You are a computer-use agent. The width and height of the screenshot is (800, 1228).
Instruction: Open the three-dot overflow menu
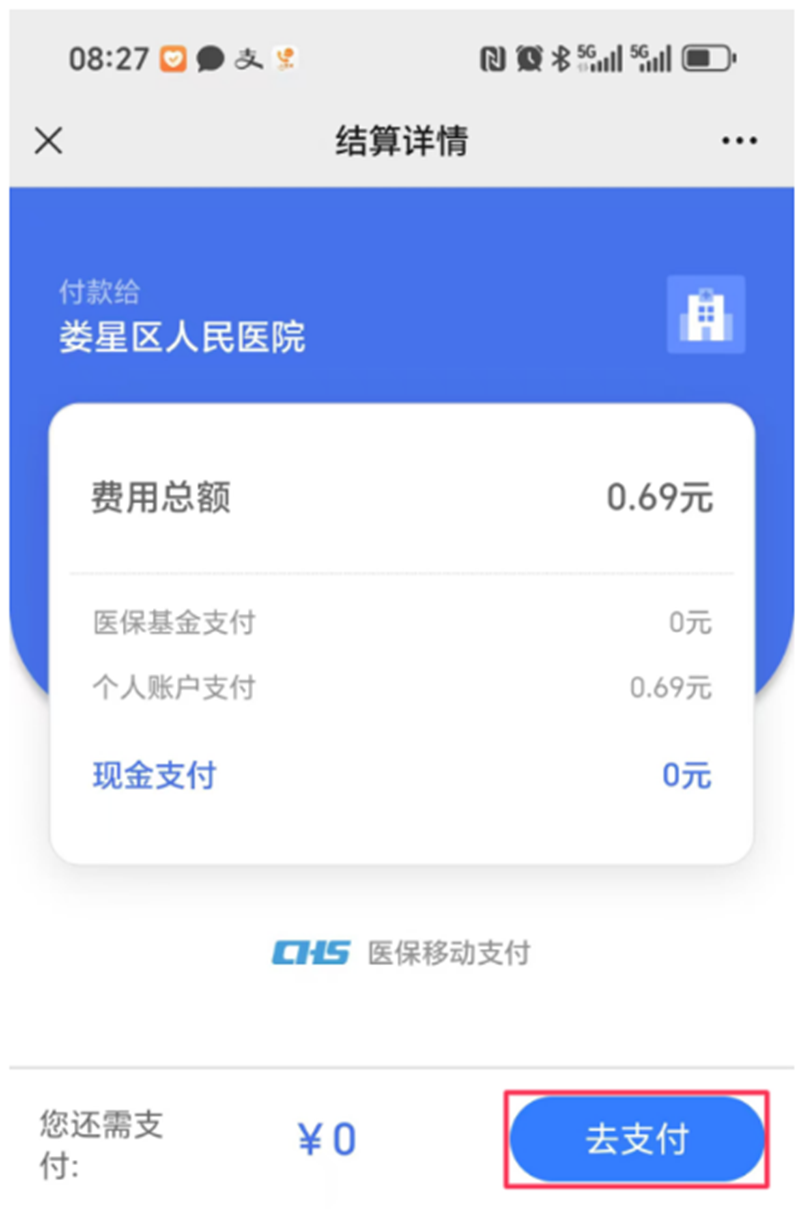click(739, 141)
